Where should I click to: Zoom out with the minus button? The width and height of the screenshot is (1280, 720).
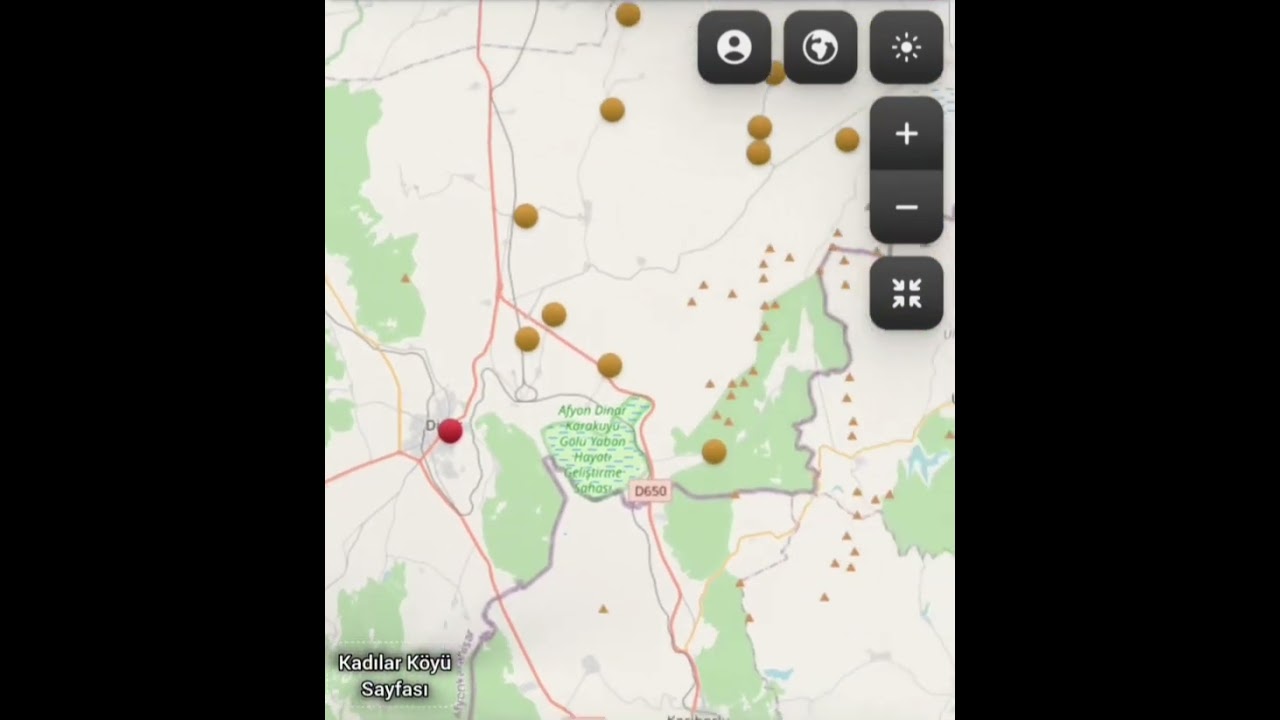coord(906,207)
